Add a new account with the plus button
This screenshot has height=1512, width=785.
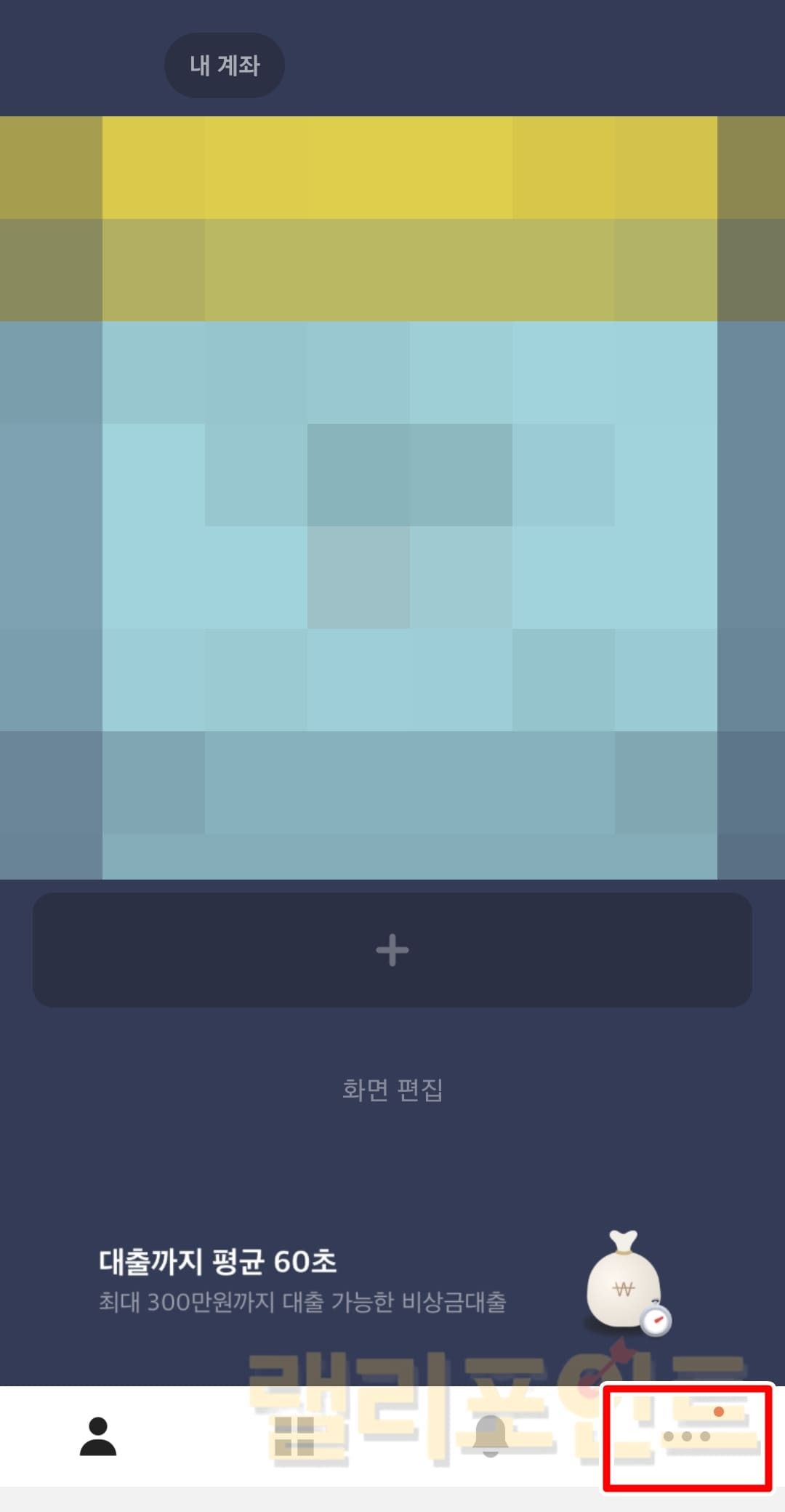click(392, 949)
